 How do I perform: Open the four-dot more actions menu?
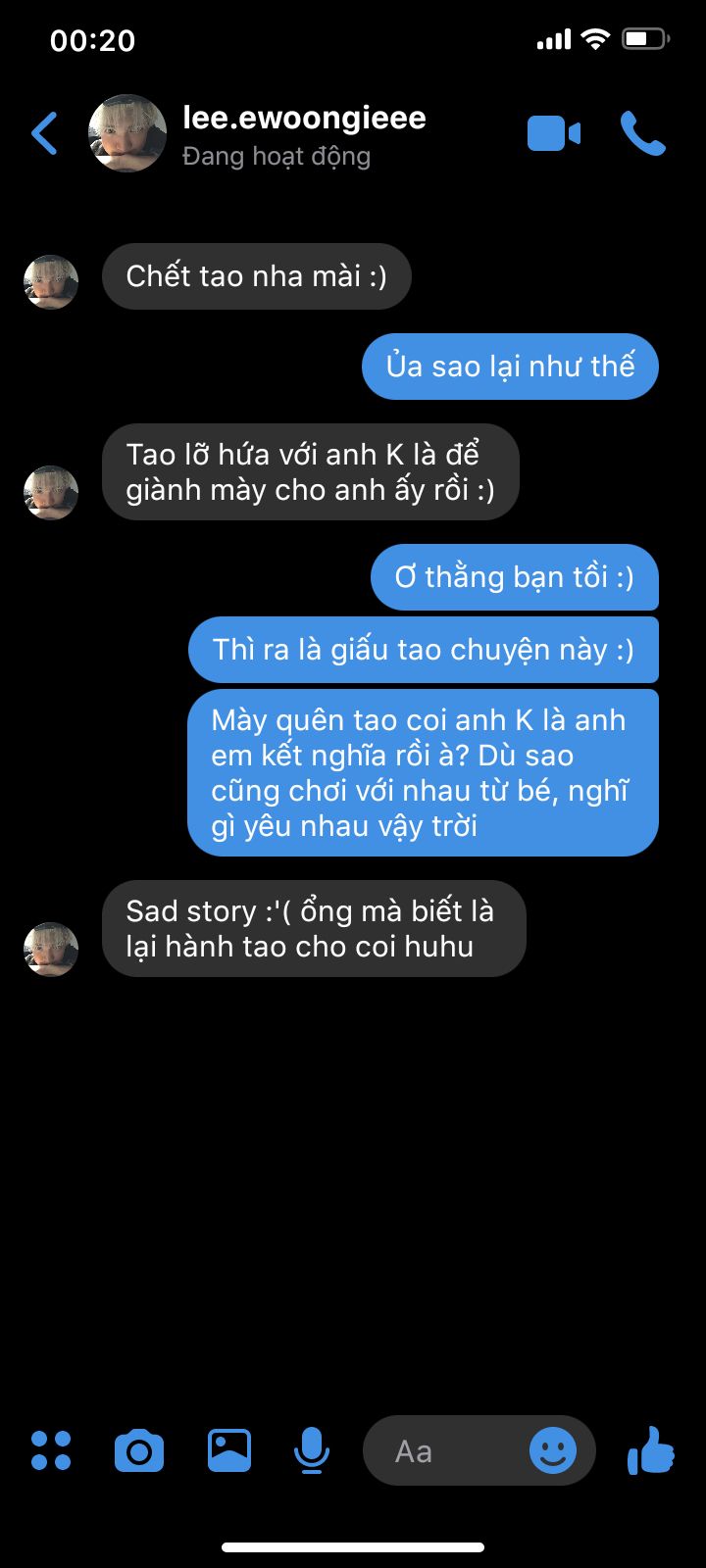51,1450
